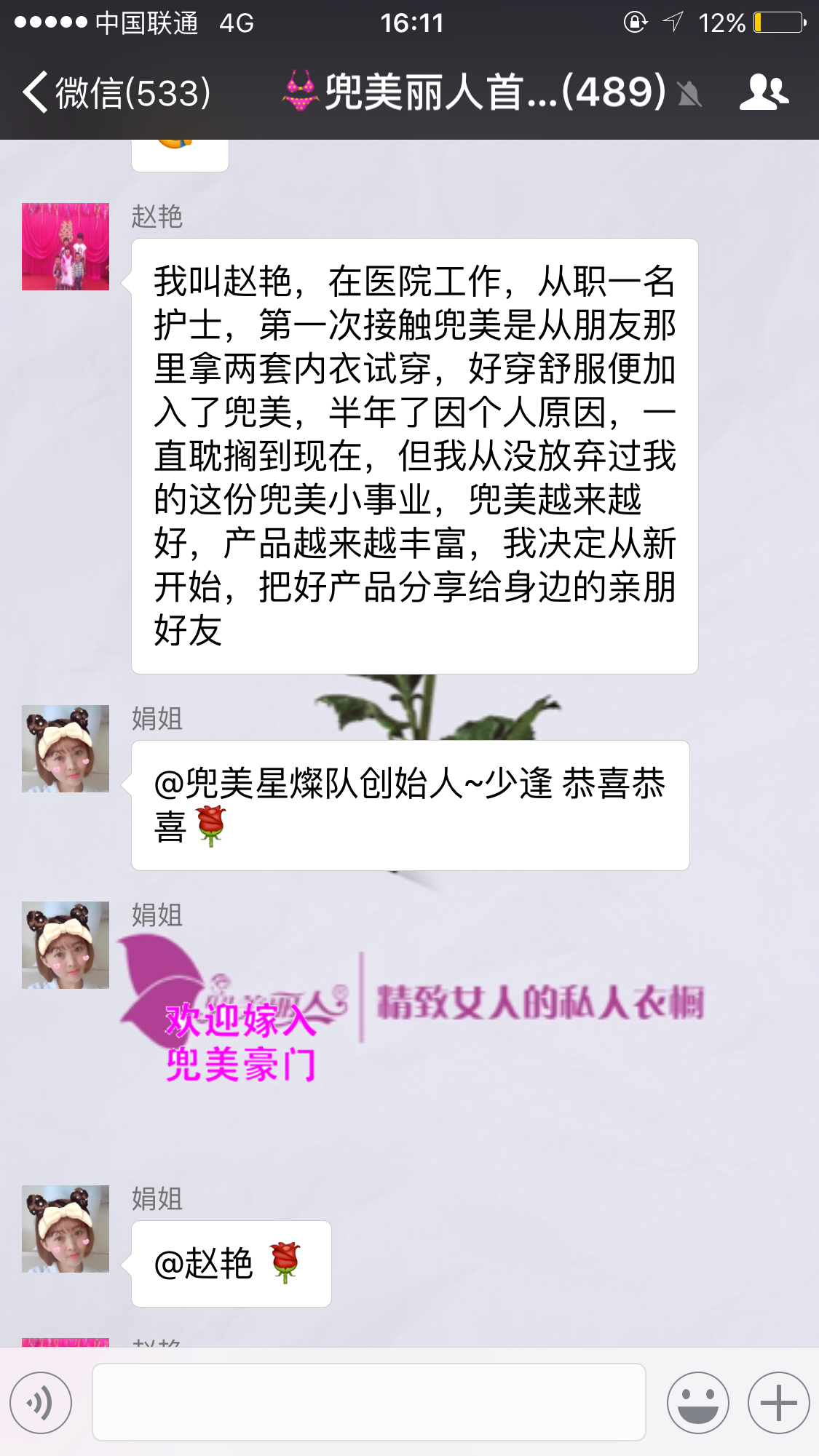Screen dimensions: 819x1456
Task: Go back to the 微信 chat list
Action: tap(116, 93)
